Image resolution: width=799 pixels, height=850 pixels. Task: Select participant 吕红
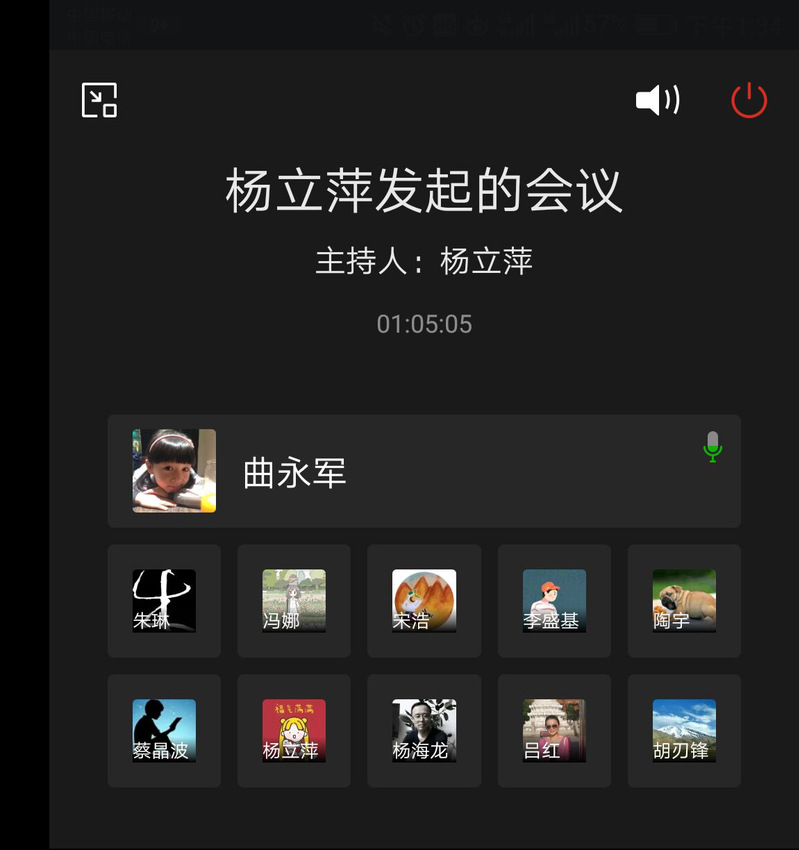tap(554, 731)
